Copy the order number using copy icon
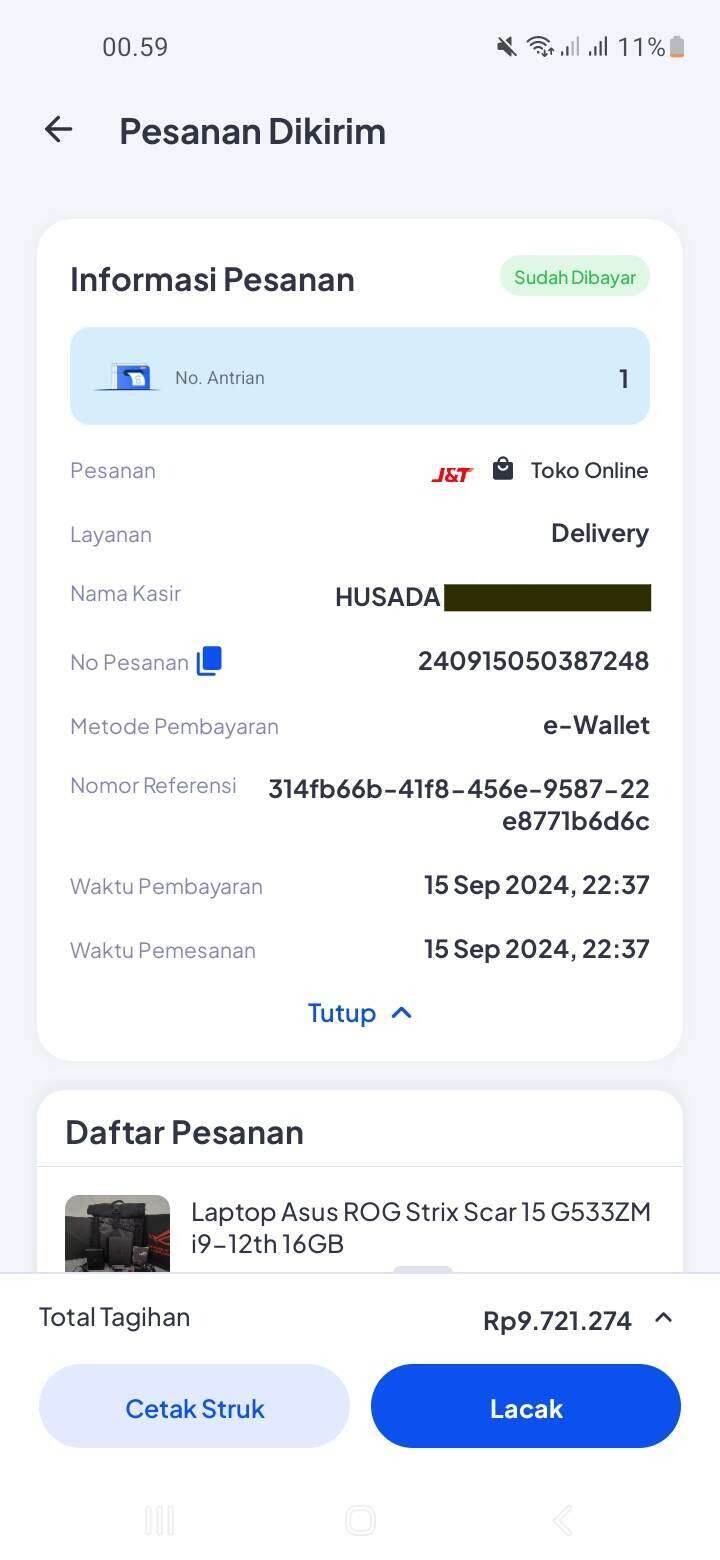720x1560 pixels. point(208,660)
